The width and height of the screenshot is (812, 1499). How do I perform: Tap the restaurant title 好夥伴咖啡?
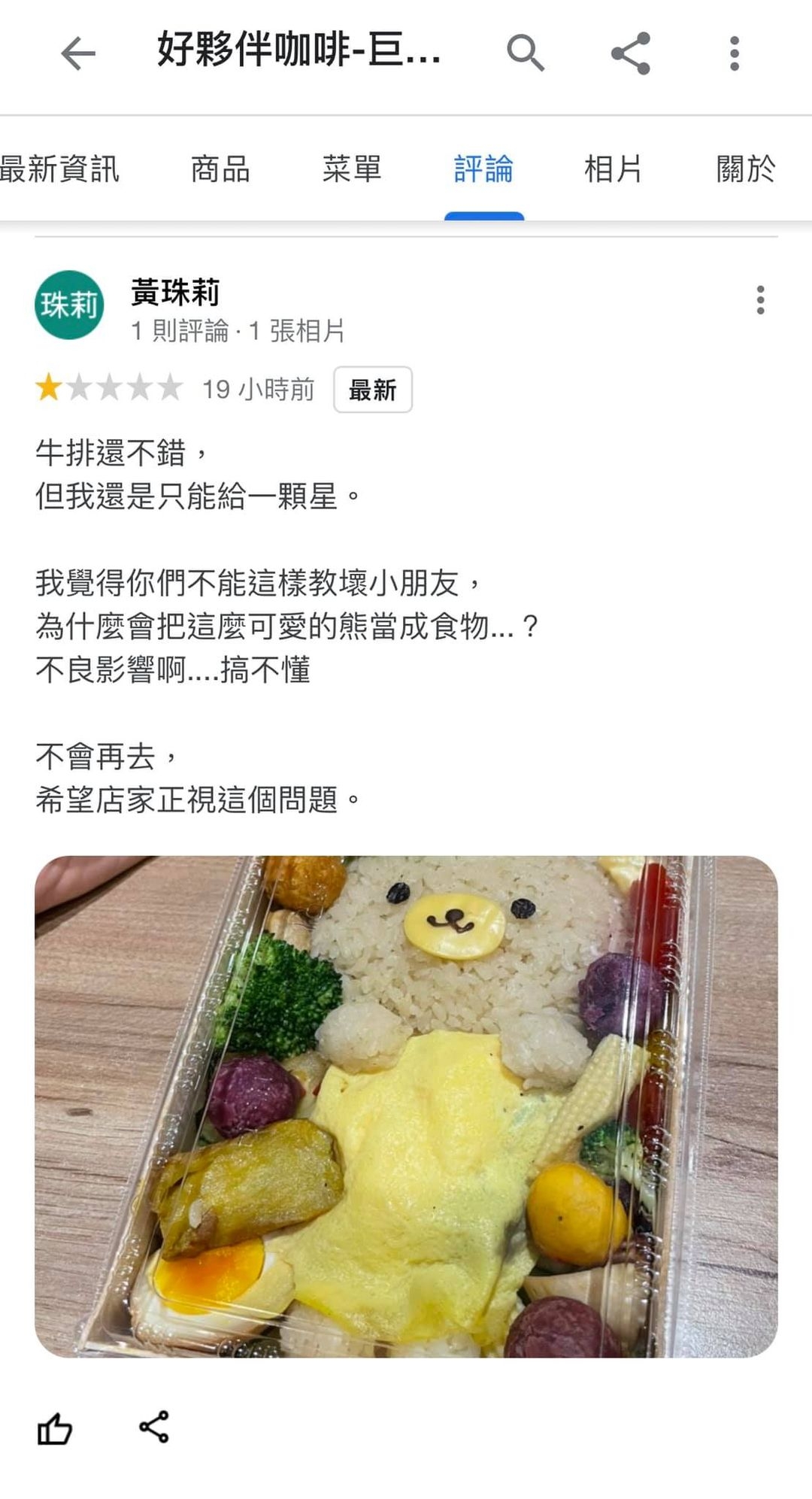pos(297,53)
